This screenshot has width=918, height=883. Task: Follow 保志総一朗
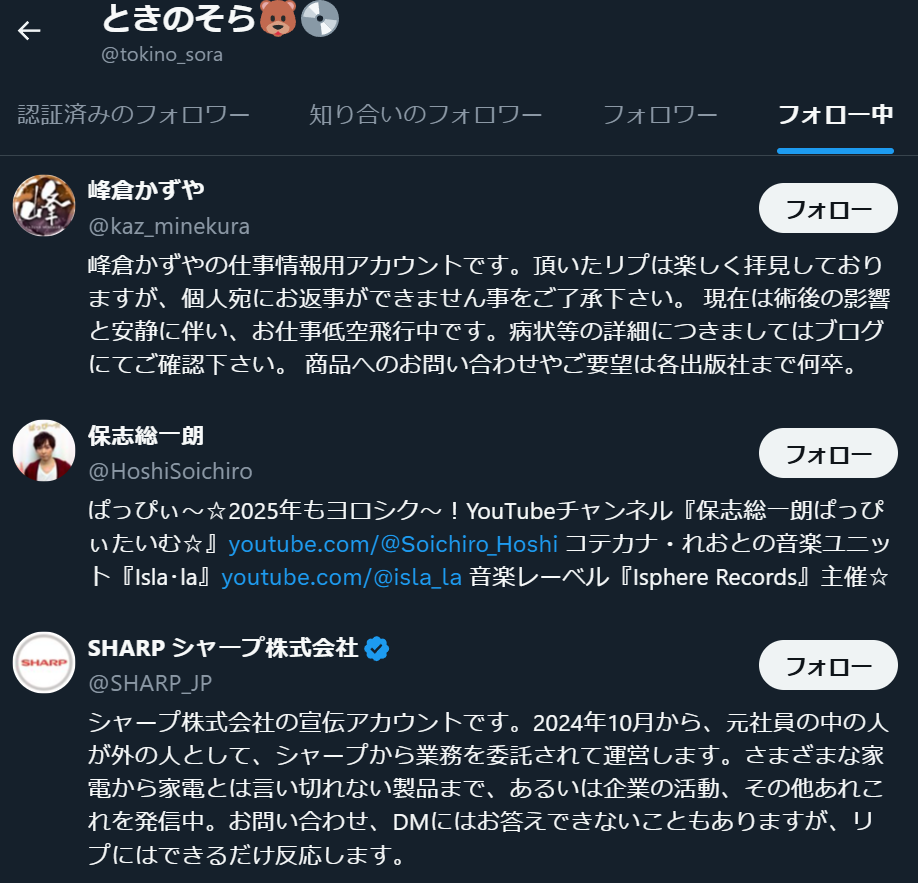coord(829,454)
